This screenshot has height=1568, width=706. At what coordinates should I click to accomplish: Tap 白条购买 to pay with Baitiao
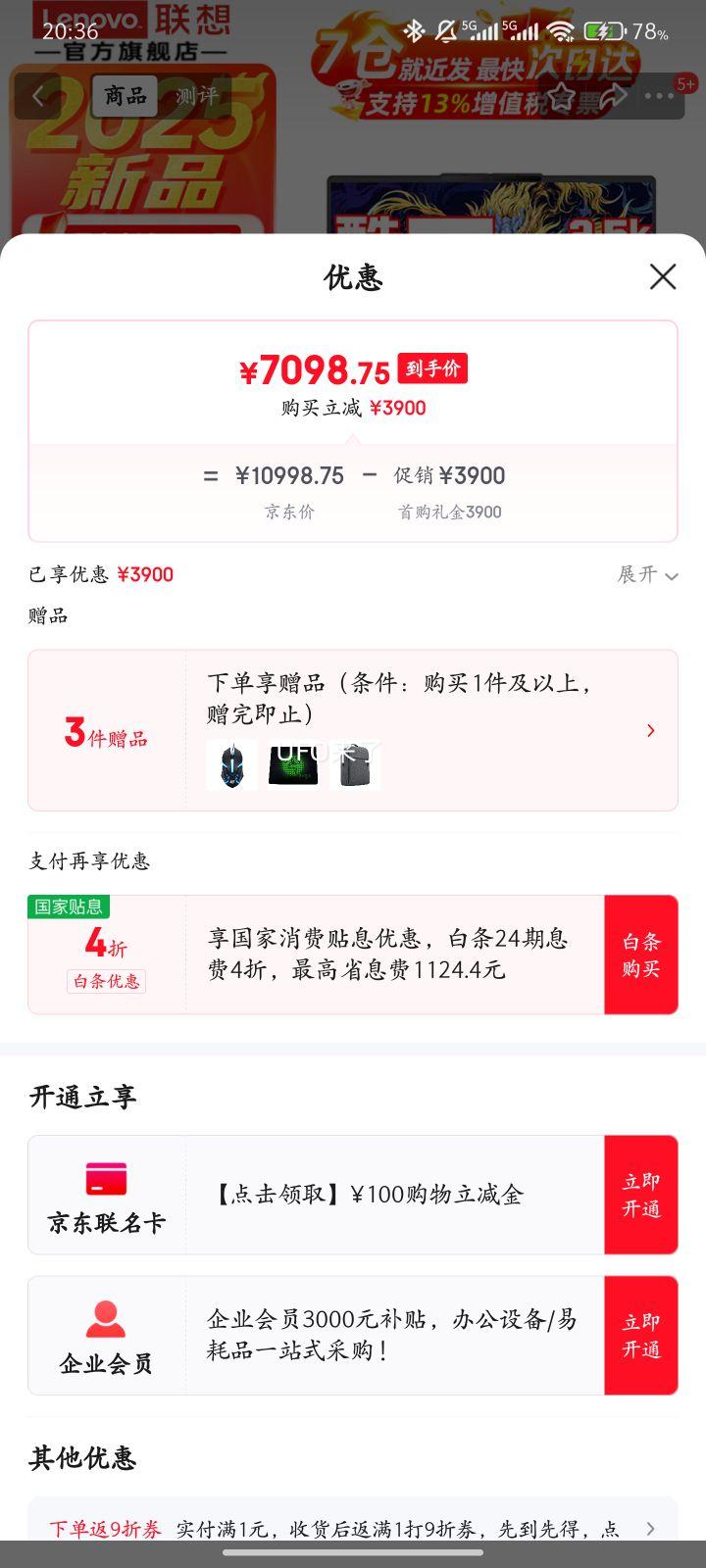[x=640, y=954]
